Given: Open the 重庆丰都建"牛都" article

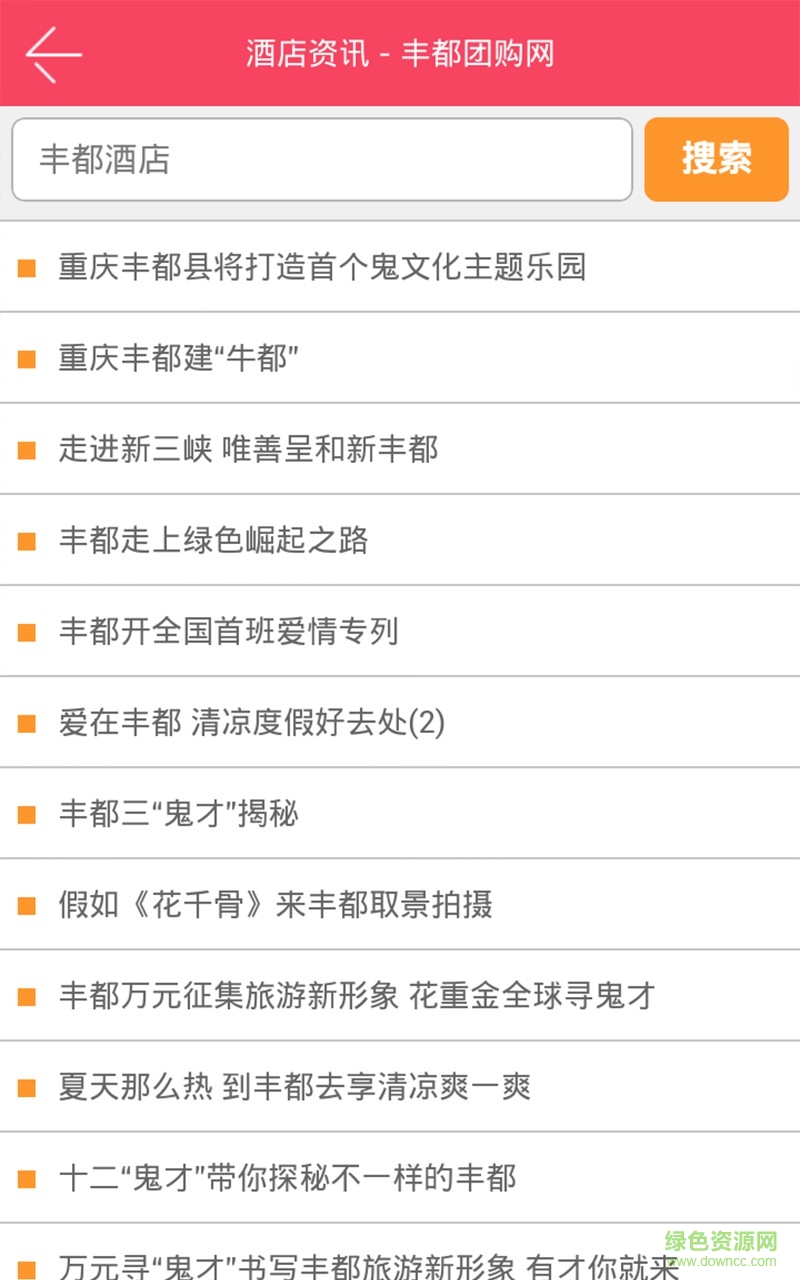Looking at the screenshot, I should [x=180, y=358].
